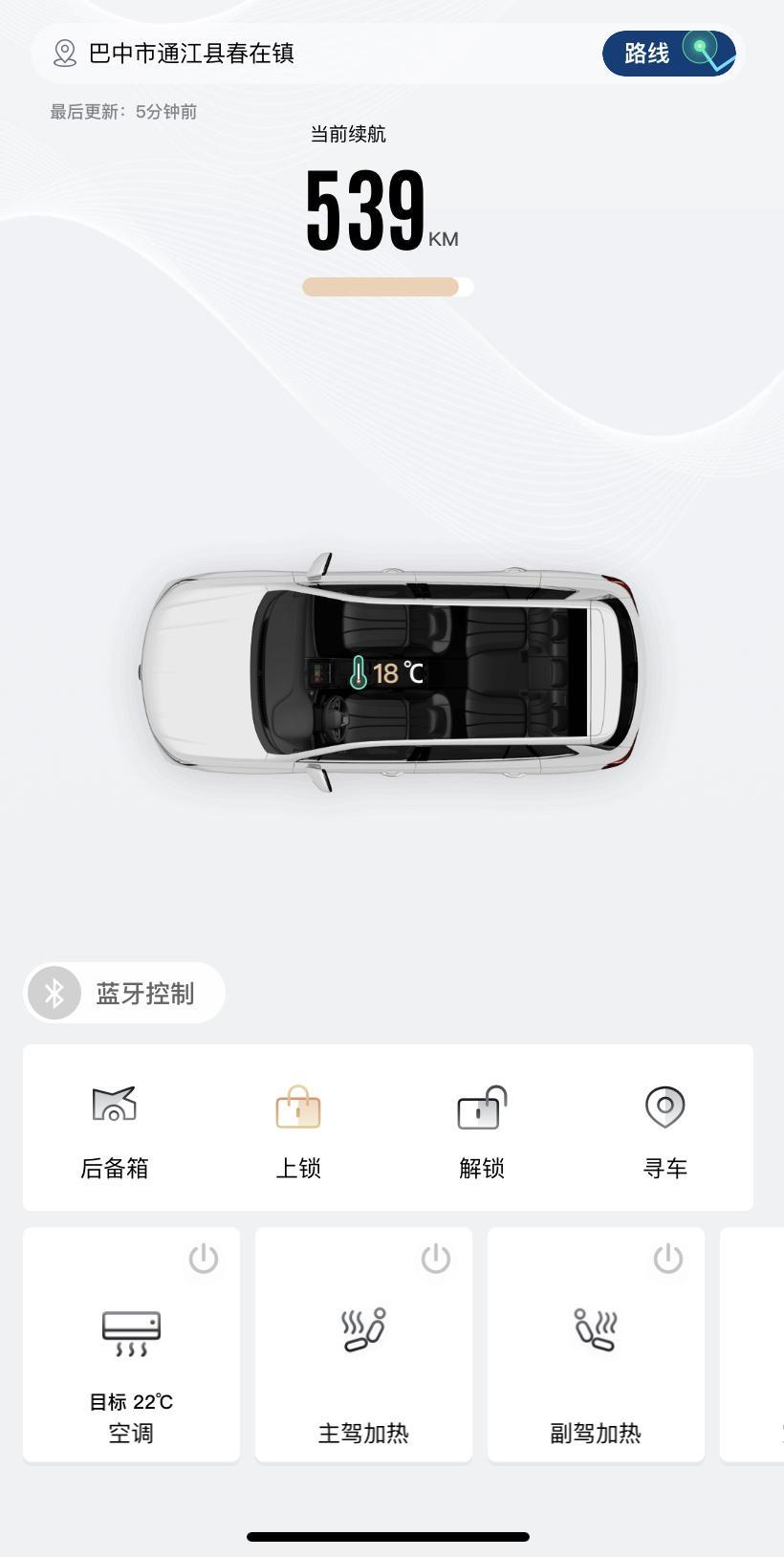
Task: Turn on the 空调 power switch
Action: click(204, 1259)
